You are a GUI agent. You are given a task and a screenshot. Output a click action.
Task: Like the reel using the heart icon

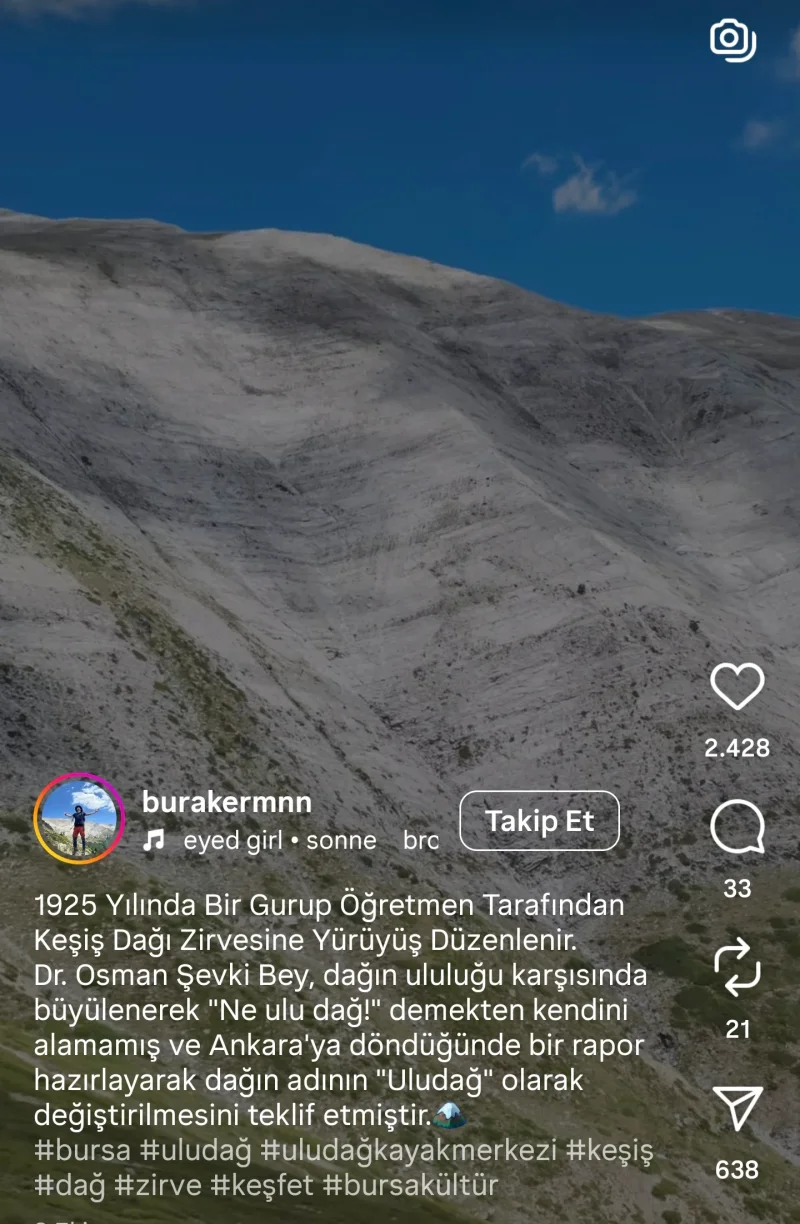(738, 688)
